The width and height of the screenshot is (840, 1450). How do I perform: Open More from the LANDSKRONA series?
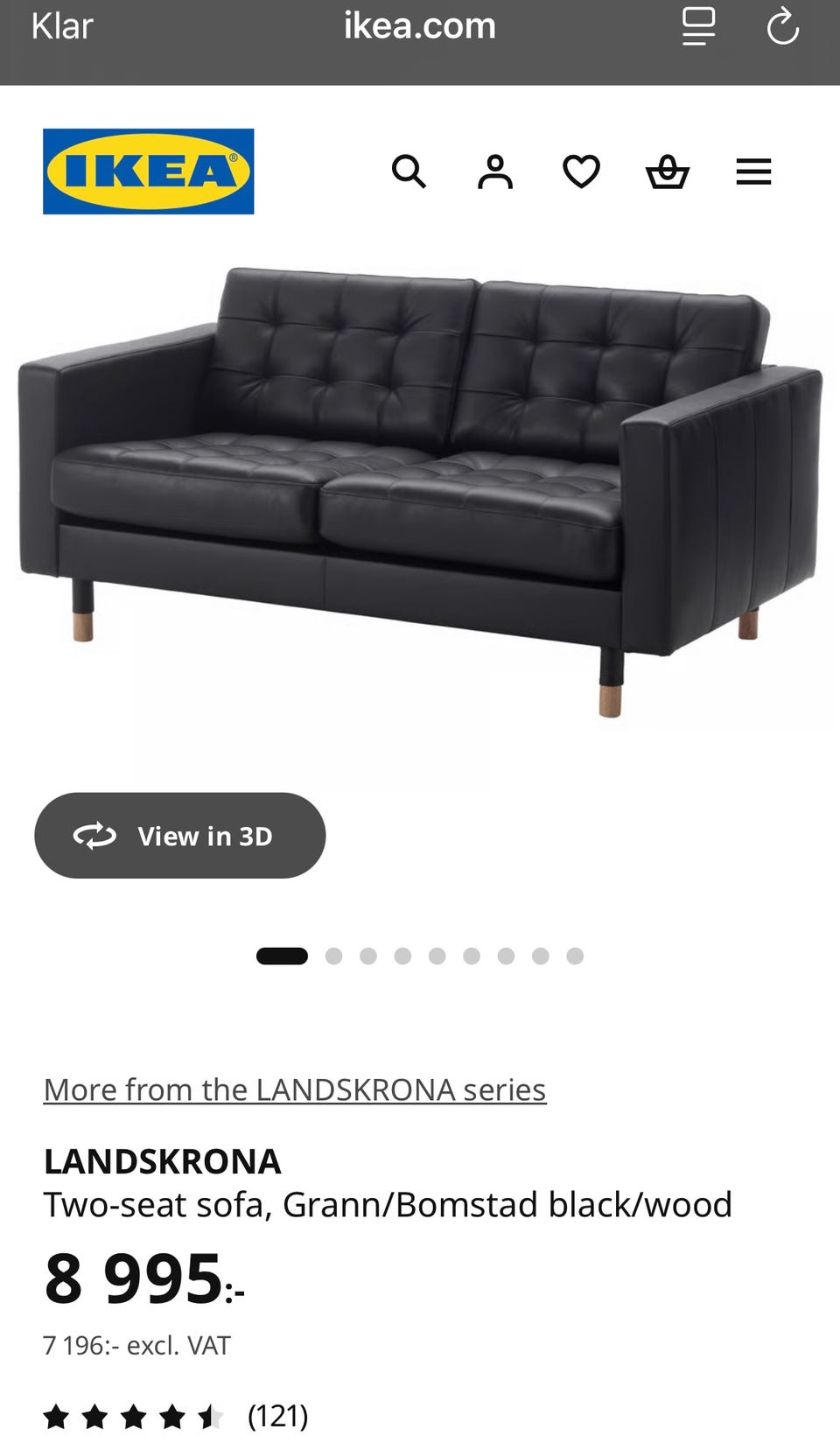pyautogui.click(x=295, y=1089)
